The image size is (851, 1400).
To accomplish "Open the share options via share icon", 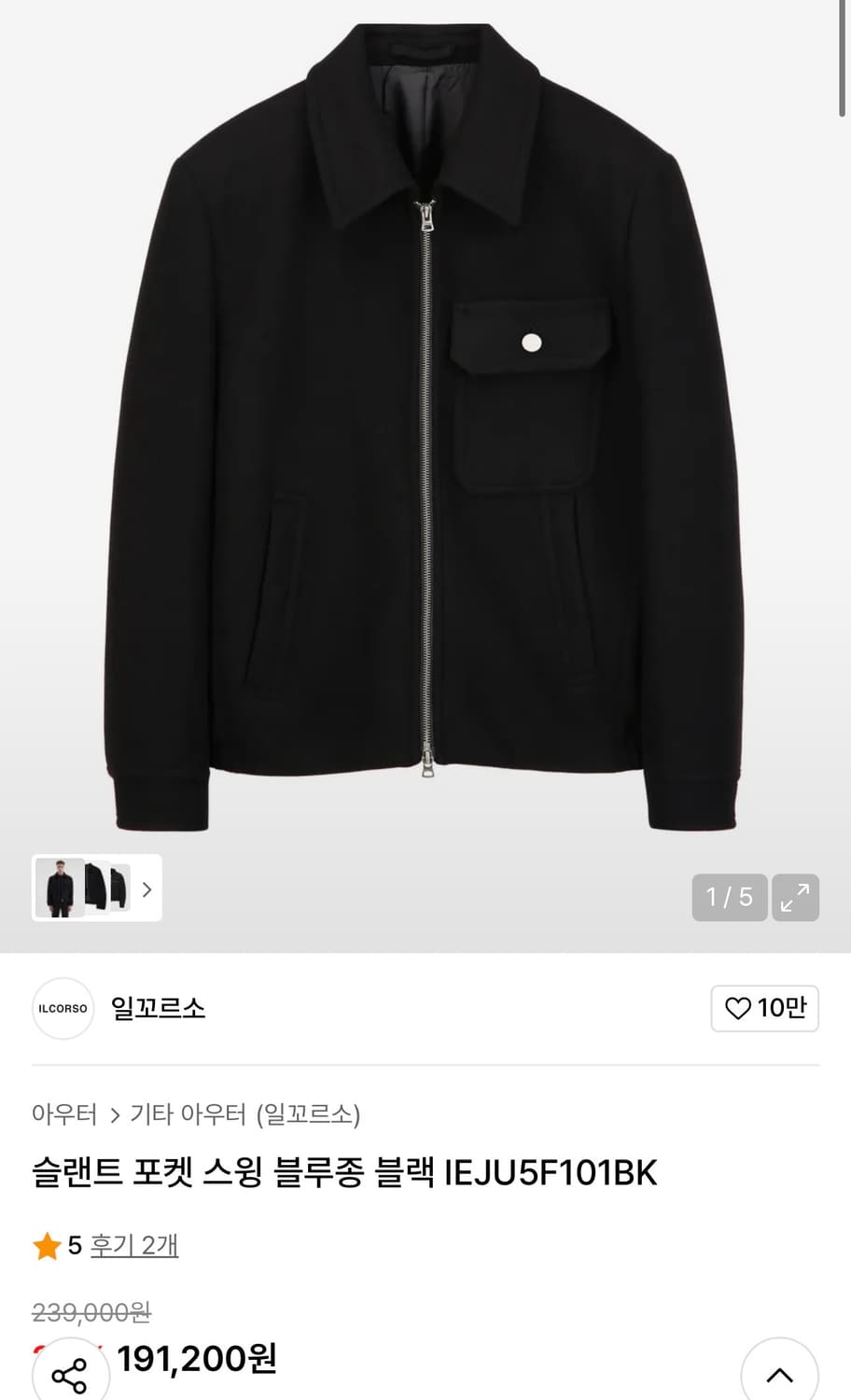I will tap(70, 1371).
